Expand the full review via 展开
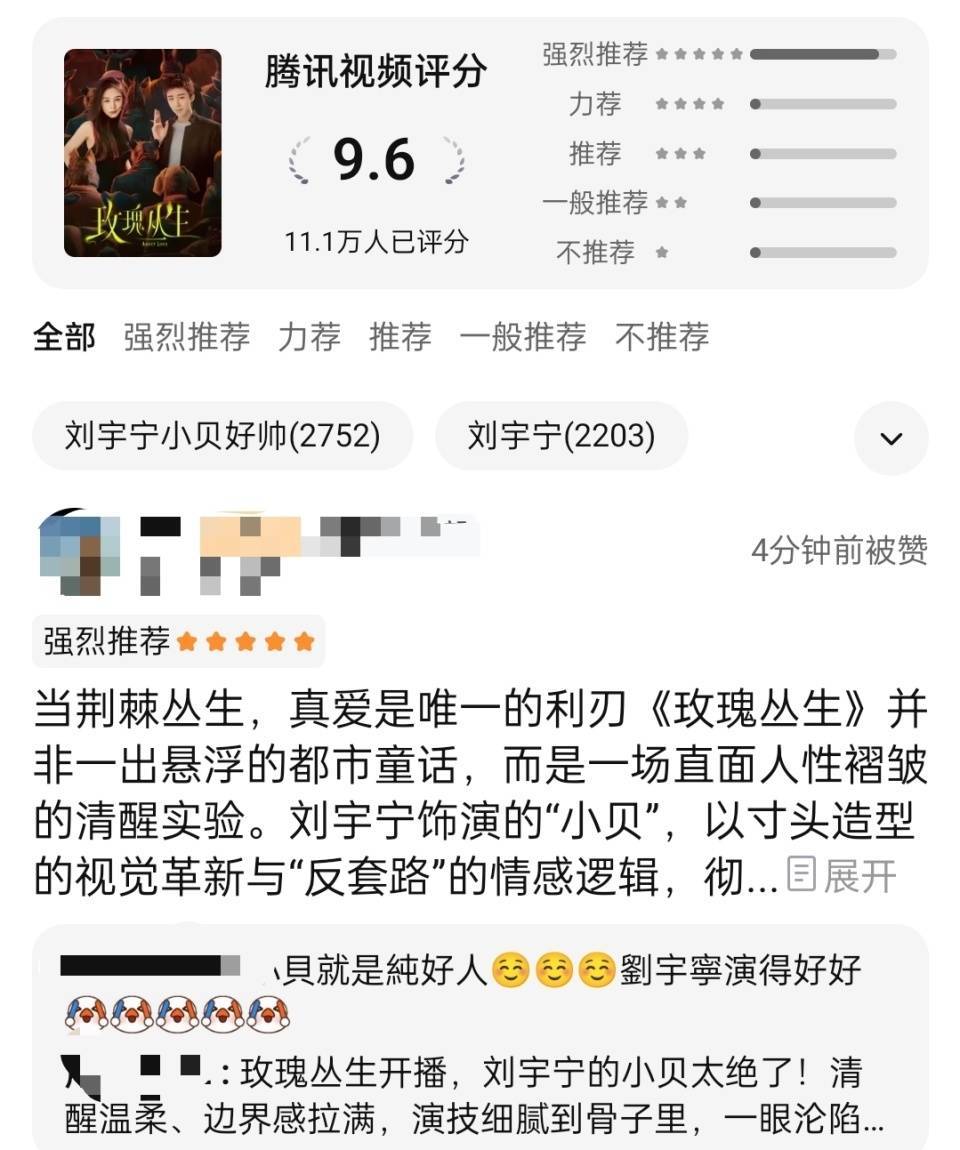Image resolution: width=960 pixels, height=1150 pixels. pyautogui.click(x=842, y=876)
